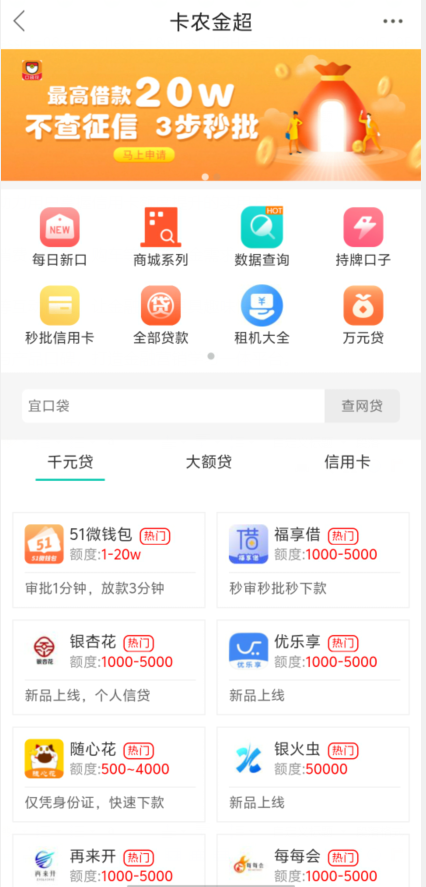426x887 pixels.
Task: Tap the 查网贷 button
Action: [362, 406]
